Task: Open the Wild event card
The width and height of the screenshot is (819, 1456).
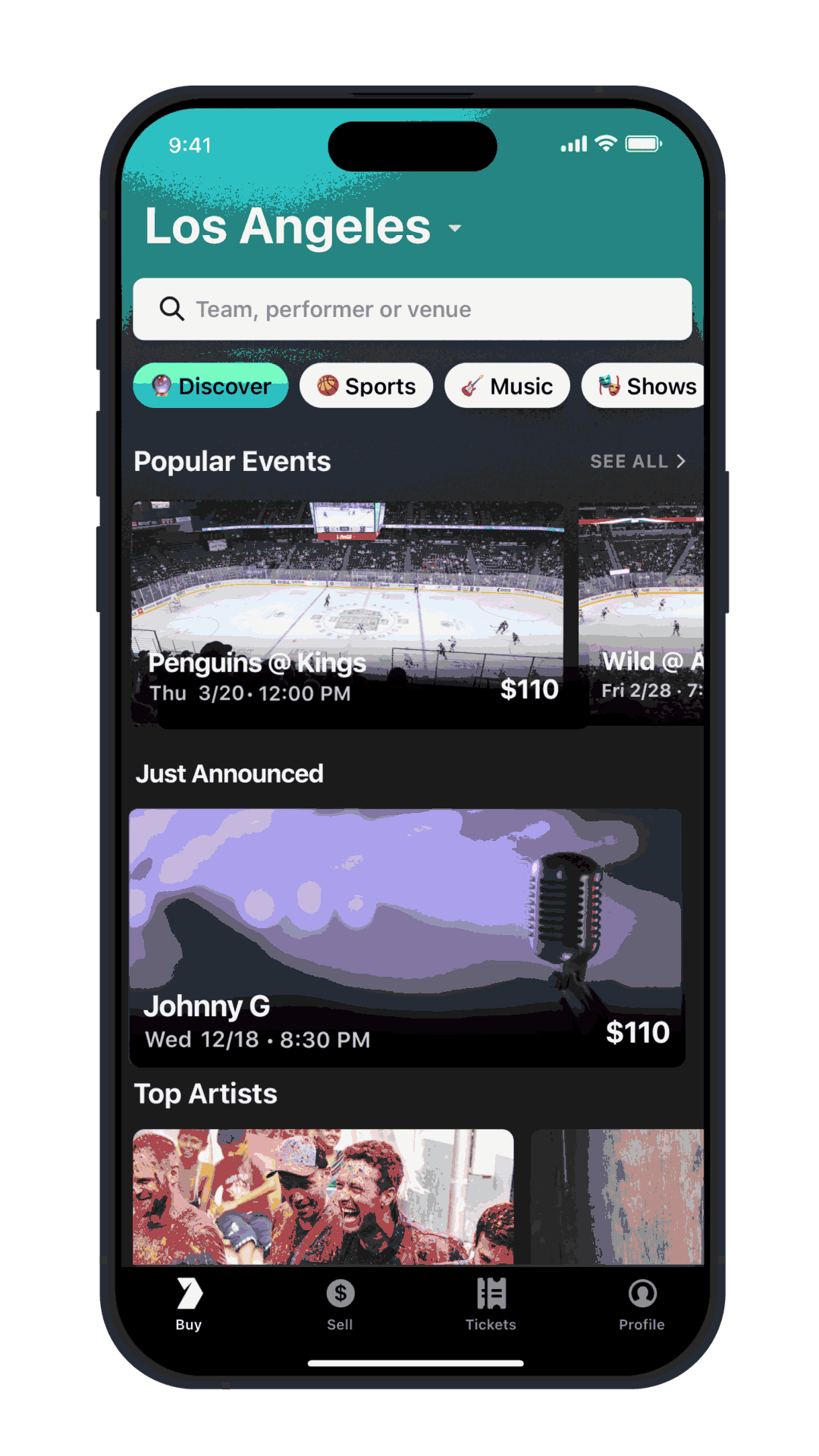Action: [642, 614]
